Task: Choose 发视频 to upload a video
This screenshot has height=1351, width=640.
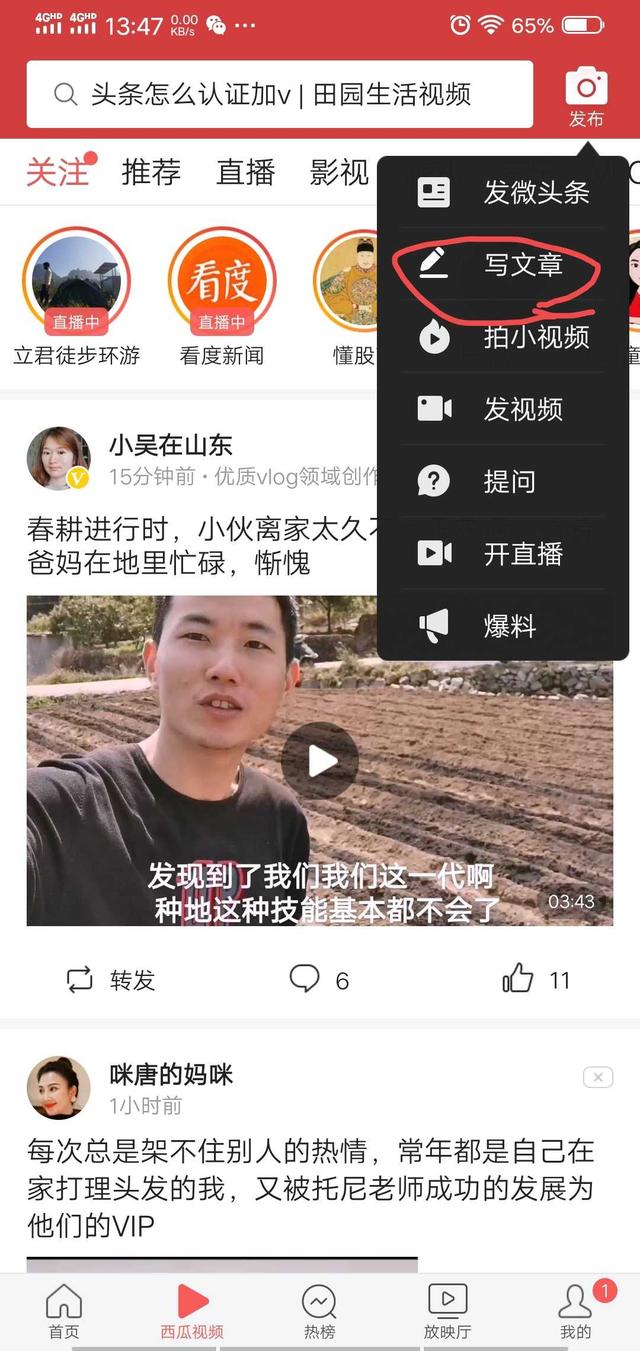Action: pos(504,409)
